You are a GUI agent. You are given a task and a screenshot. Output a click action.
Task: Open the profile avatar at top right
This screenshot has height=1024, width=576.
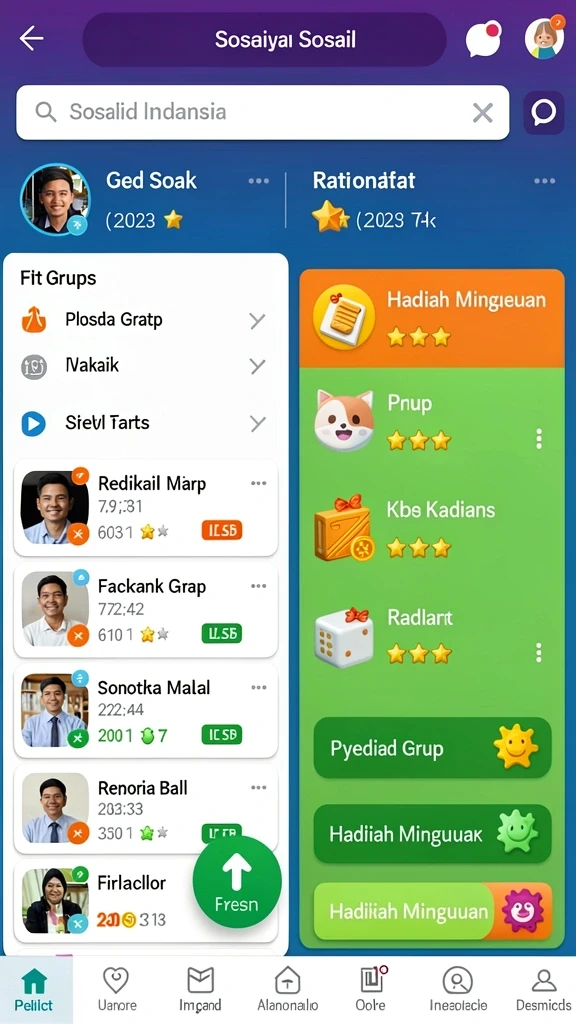[545, 38]
